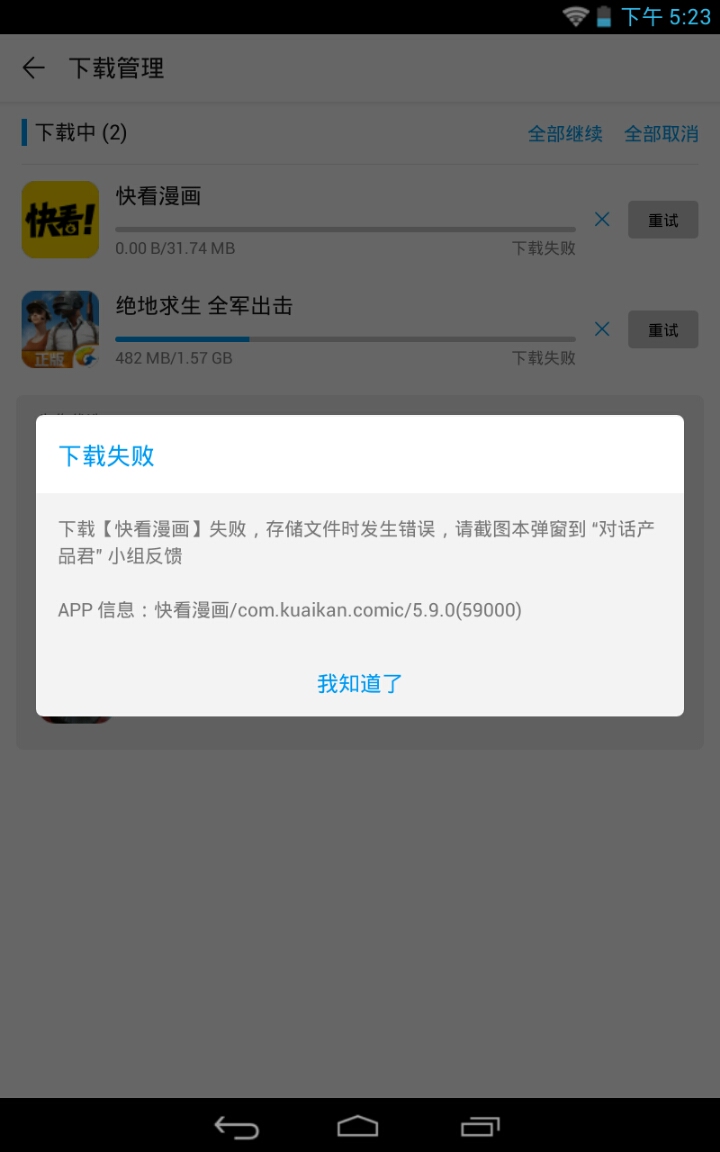Tap the system home button
The width and height of the screenshot is (720, 1152).
click(358, 1127)
